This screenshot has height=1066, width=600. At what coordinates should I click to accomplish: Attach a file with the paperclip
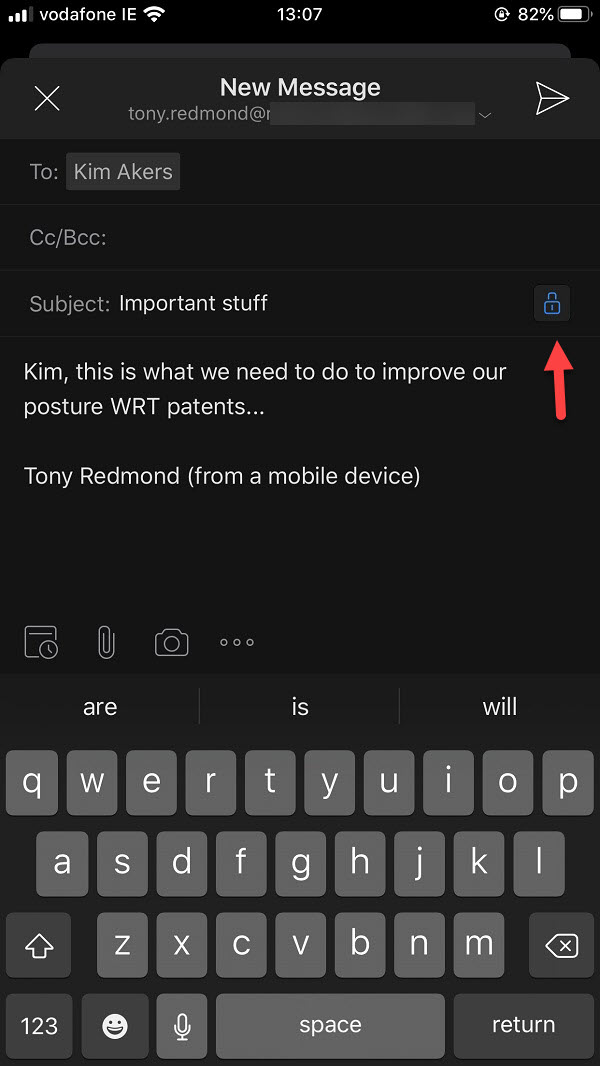pos(106,642)
